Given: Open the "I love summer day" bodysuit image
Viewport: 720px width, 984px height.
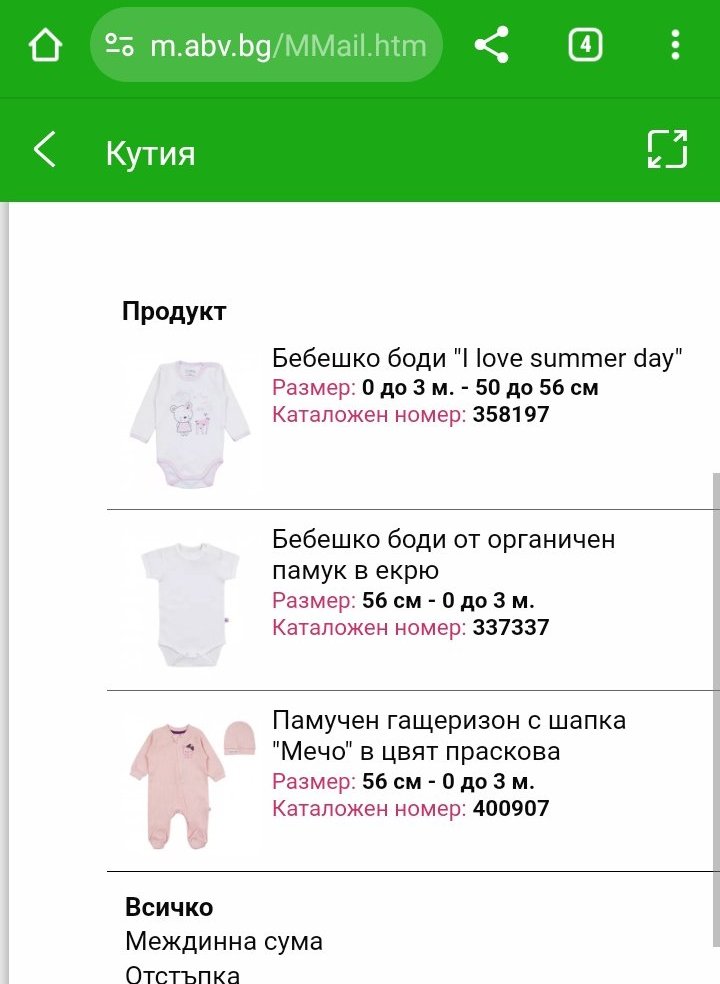Looking at the screenshot, I should coord(190,425).
